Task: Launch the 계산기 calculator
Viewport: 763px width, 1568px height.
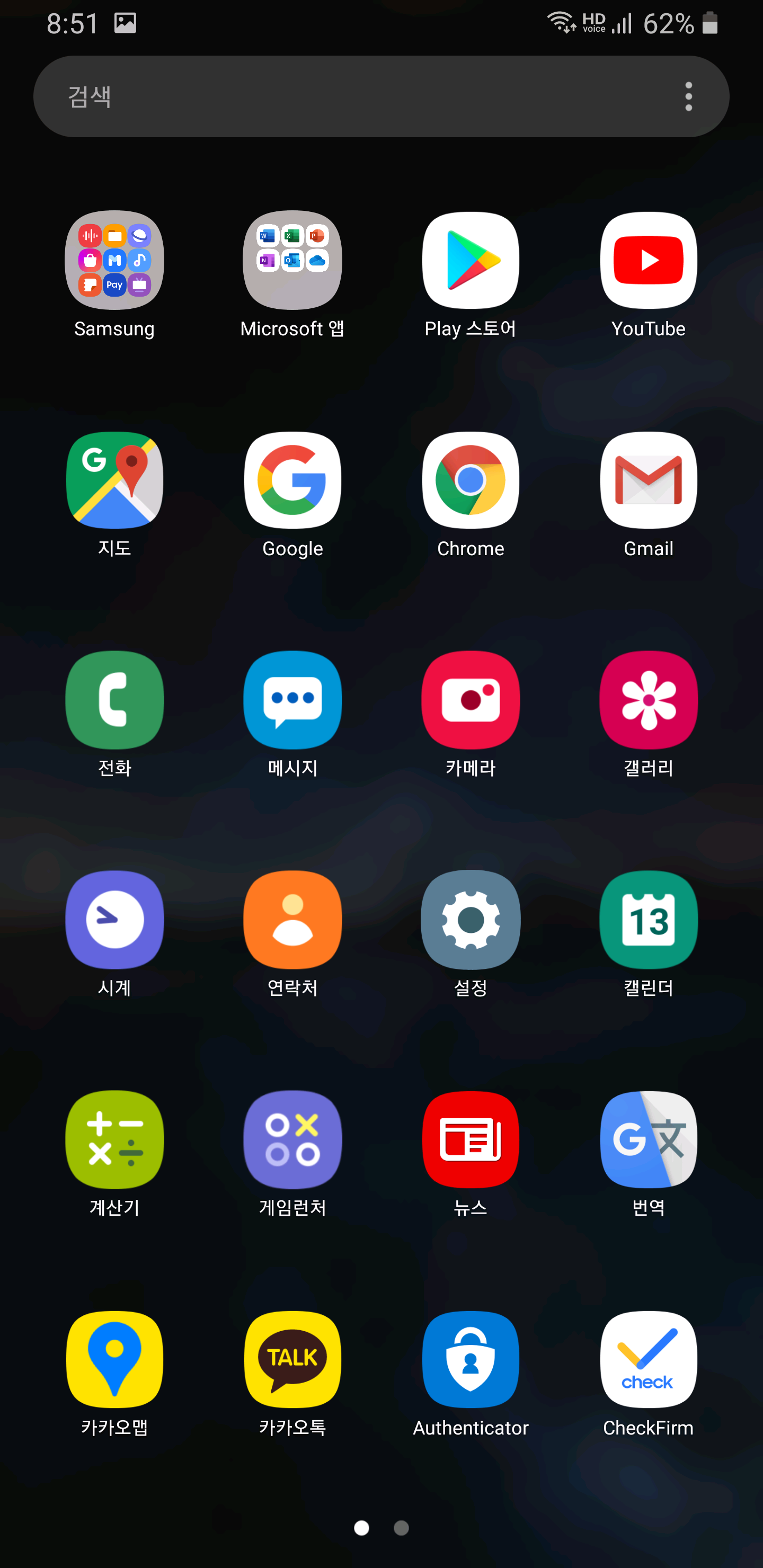Action: pos(114,1139)
